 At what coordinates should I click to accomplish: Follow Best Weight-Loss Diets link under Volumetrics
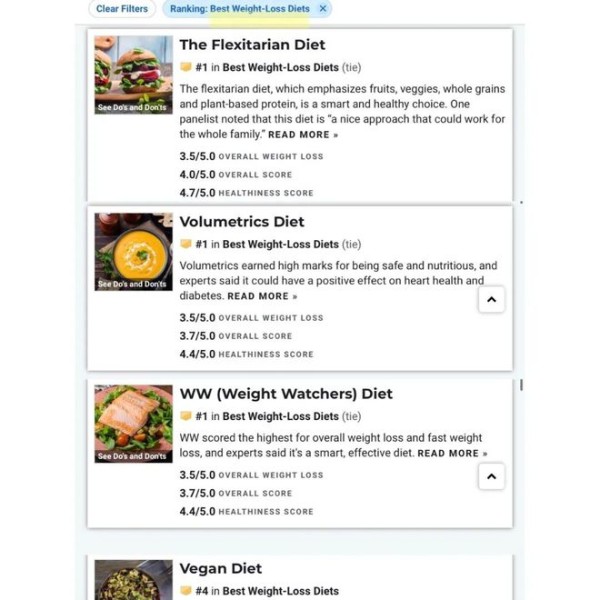pyautogui.click(x=280, y=244)
